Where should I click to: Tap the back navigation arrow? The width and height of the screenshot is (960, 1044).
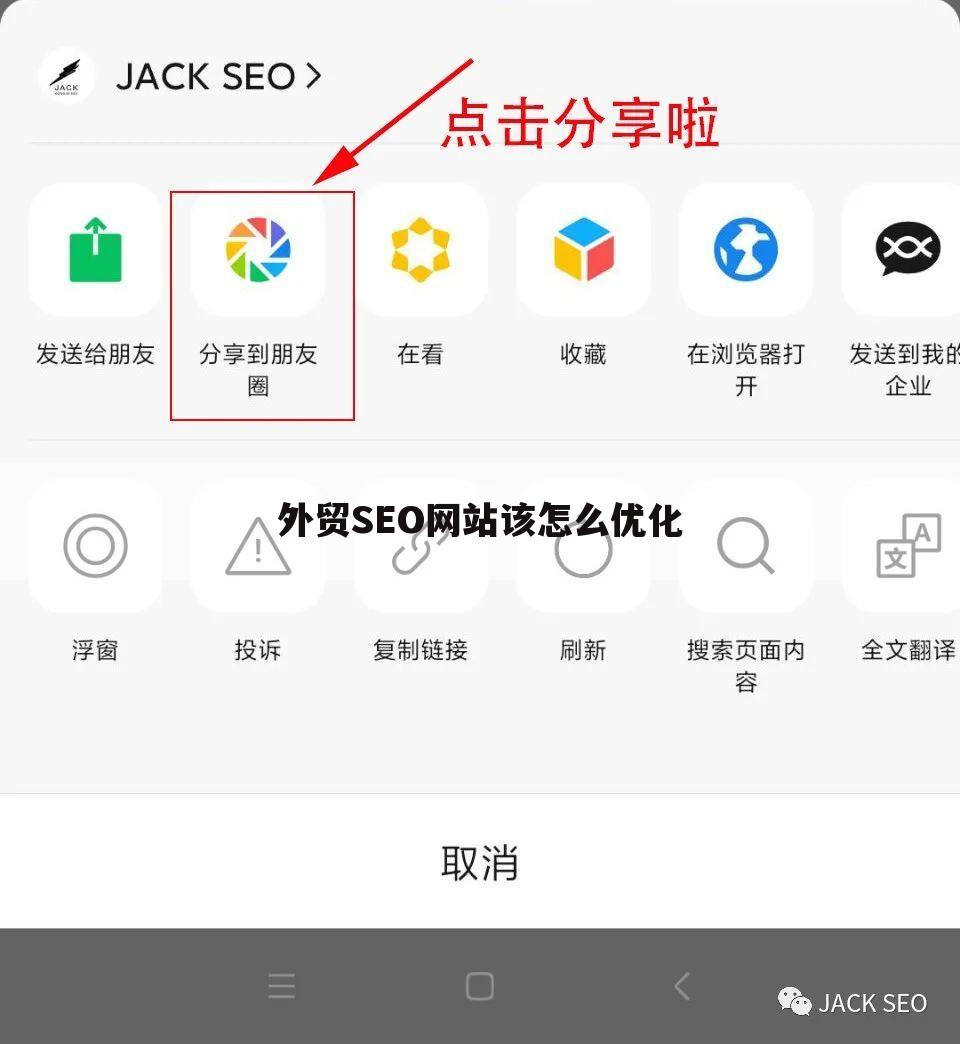tap(681, 985)
